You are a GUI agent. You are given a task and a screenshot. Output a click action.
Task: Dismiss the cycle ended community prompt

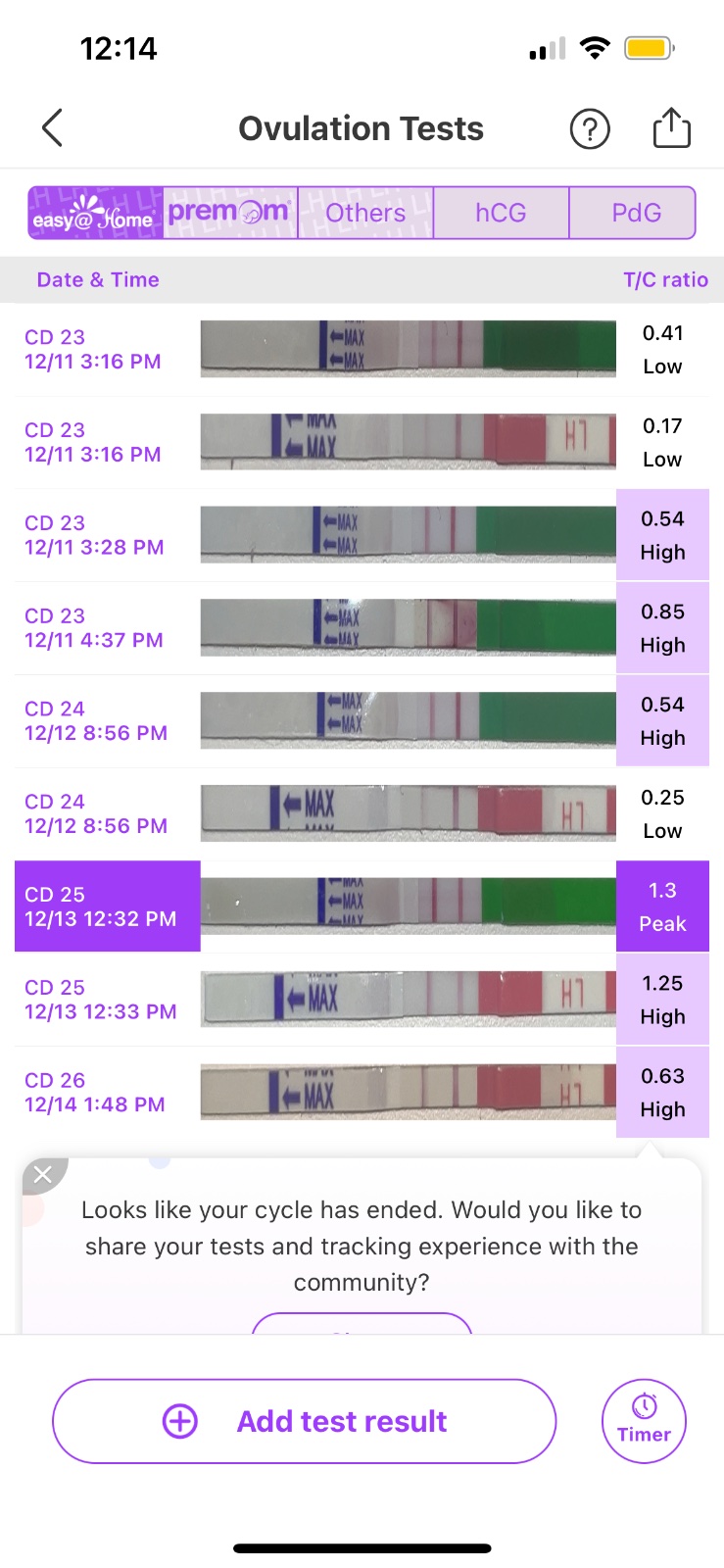[42, 1174]
